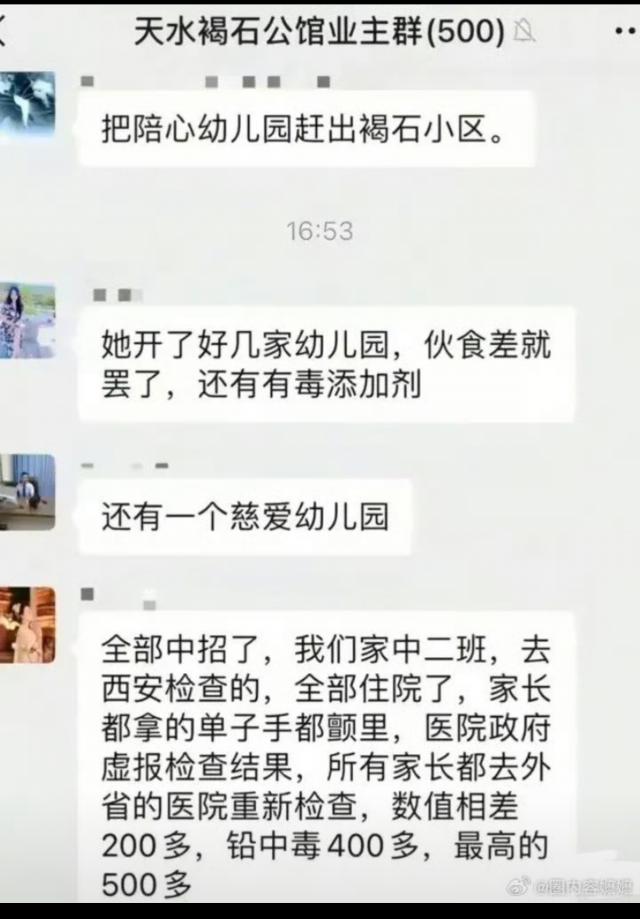The image size is (640, 919).
Task: Go back from the 天水褐石公馆业主群 chat
Action: click(5, 32)
